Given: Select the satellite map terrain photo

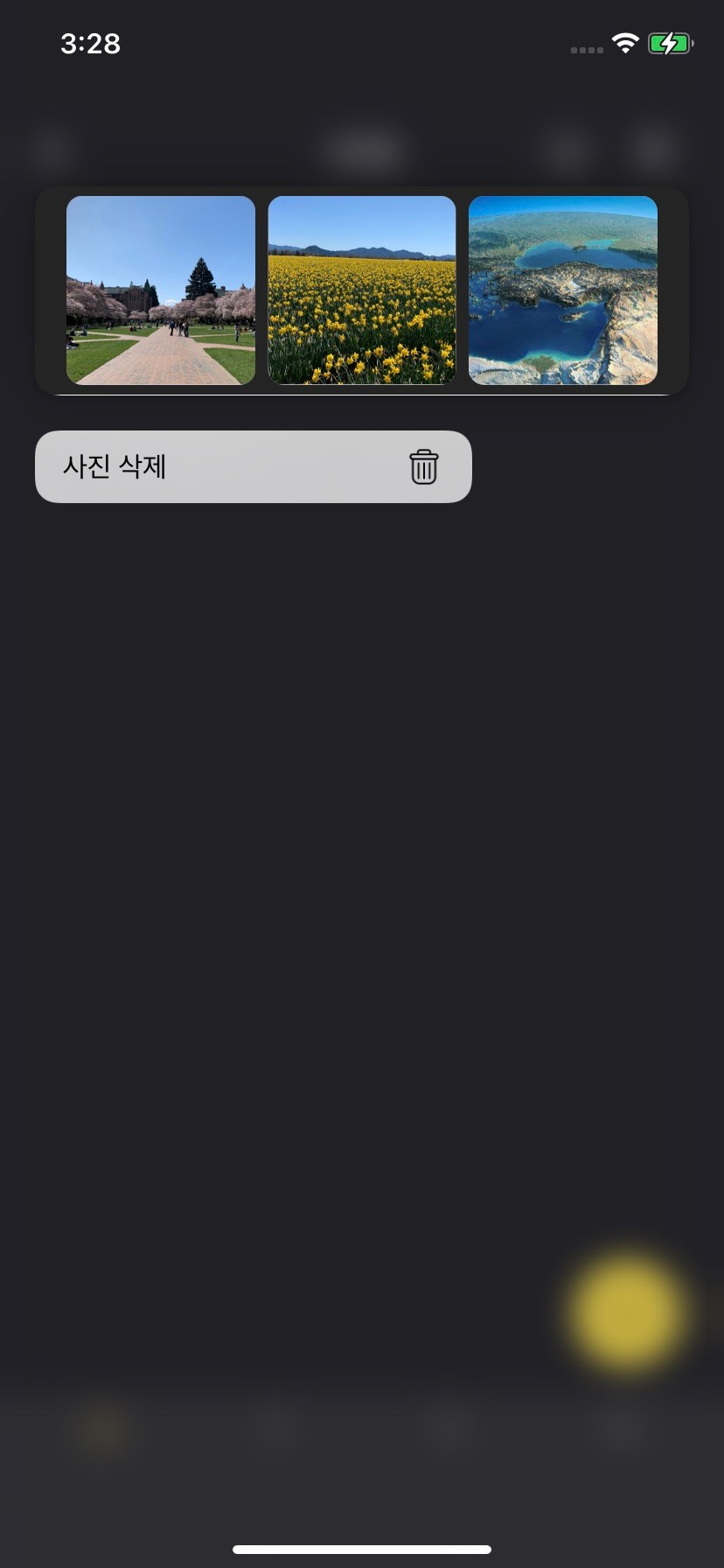Looking at the screenshot, I should 563,290.
